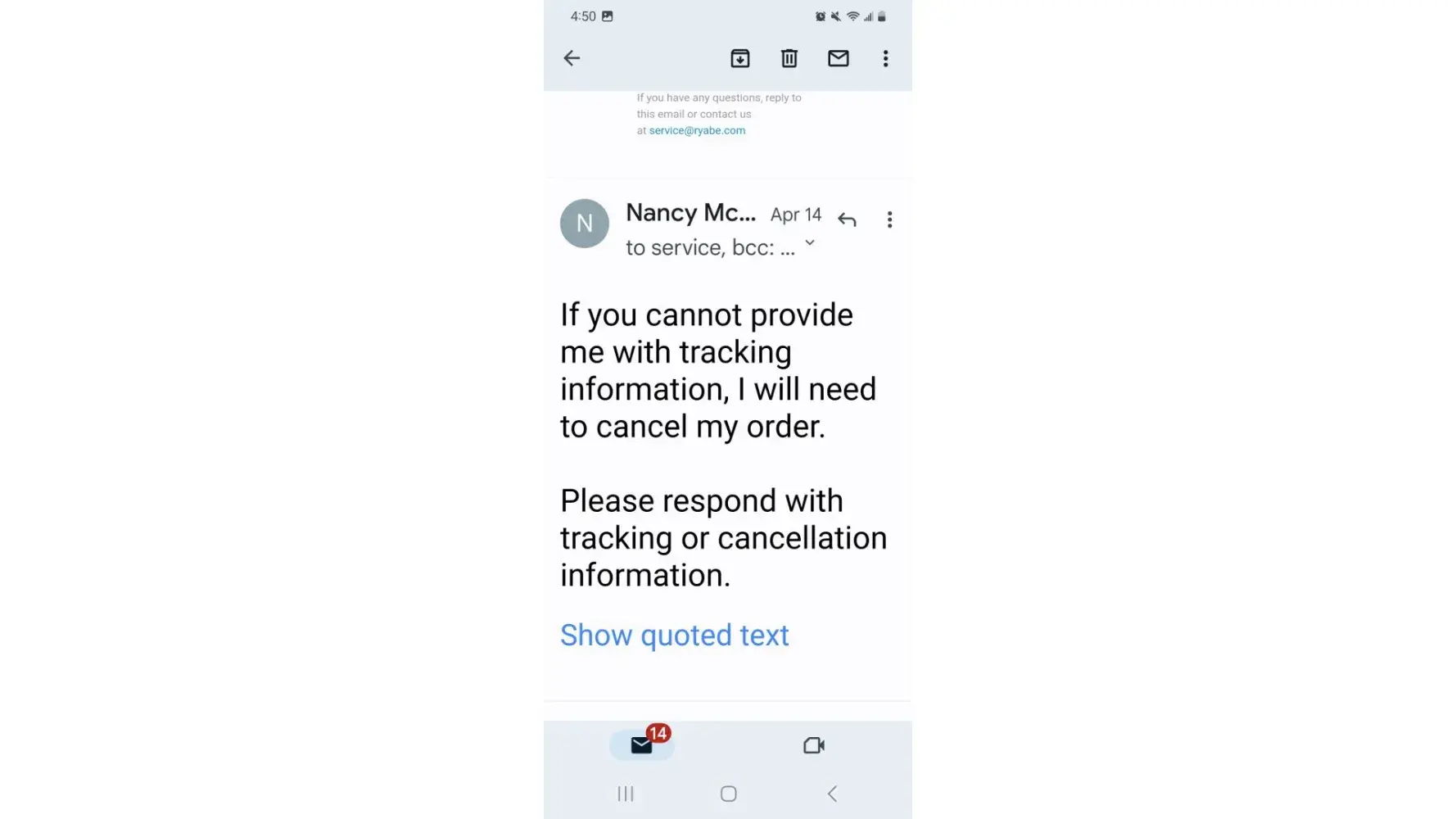Go back to the inbox list
1456x819 pixels.
(572, 58)
